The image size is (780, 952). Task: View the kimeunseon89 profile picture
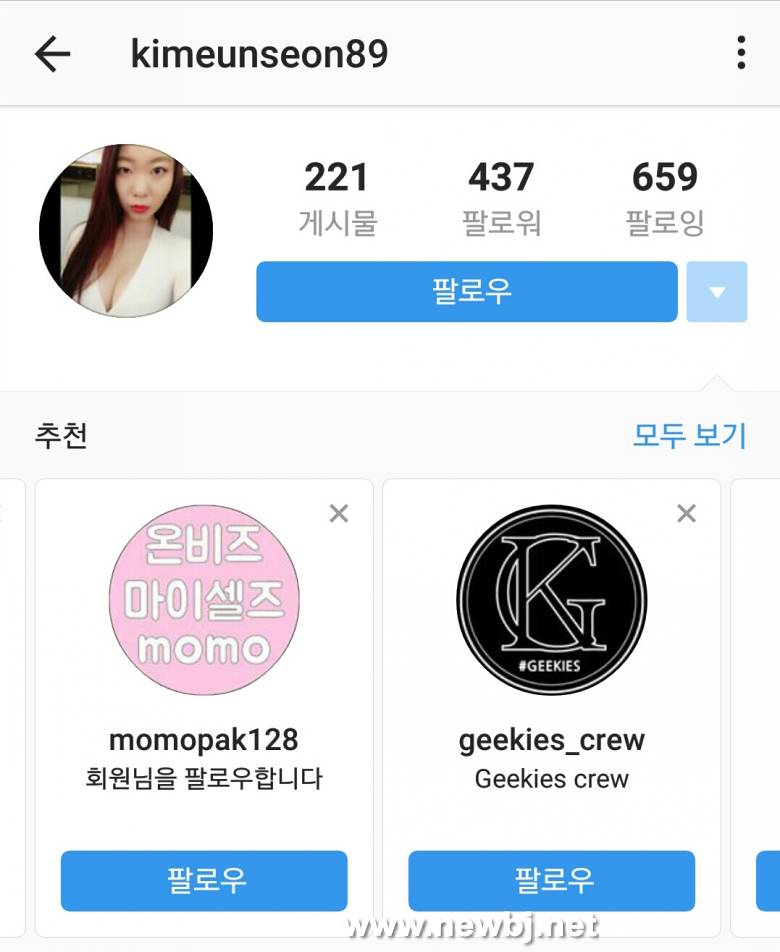point(126,231)
